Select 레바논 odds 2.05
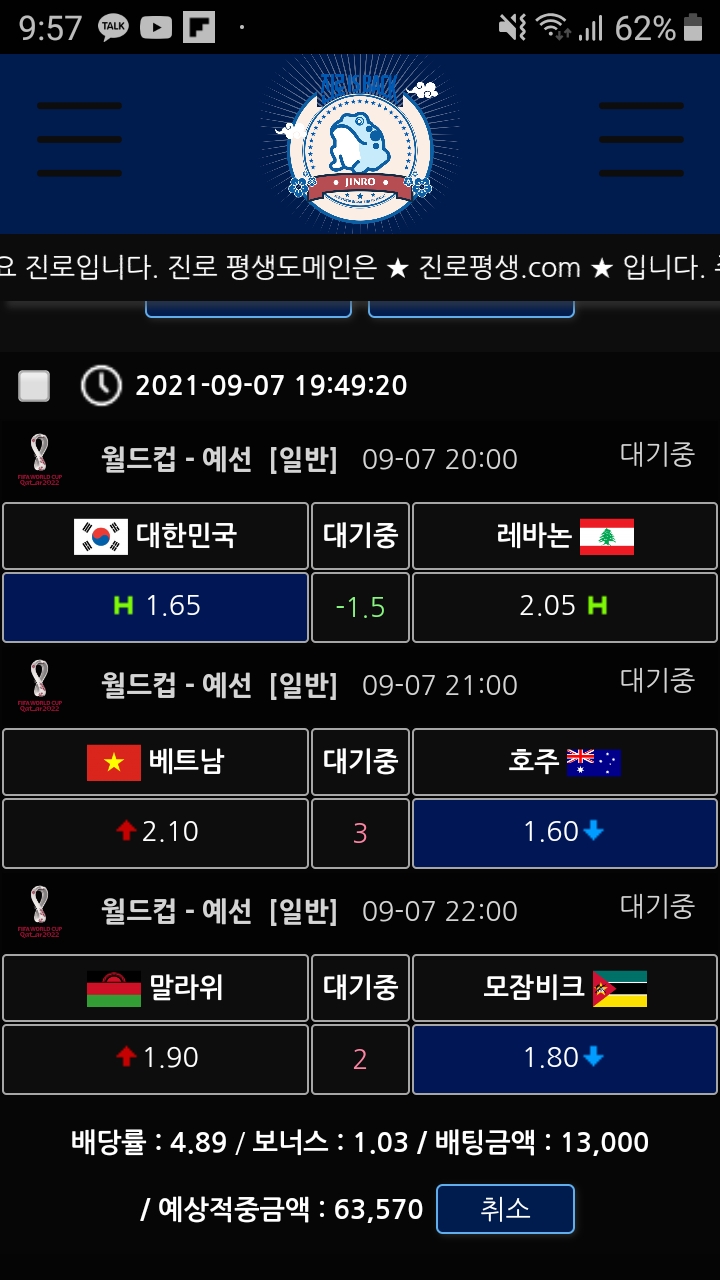The width and height of the screenshot is (720, 1280). (x=564, y=606)
